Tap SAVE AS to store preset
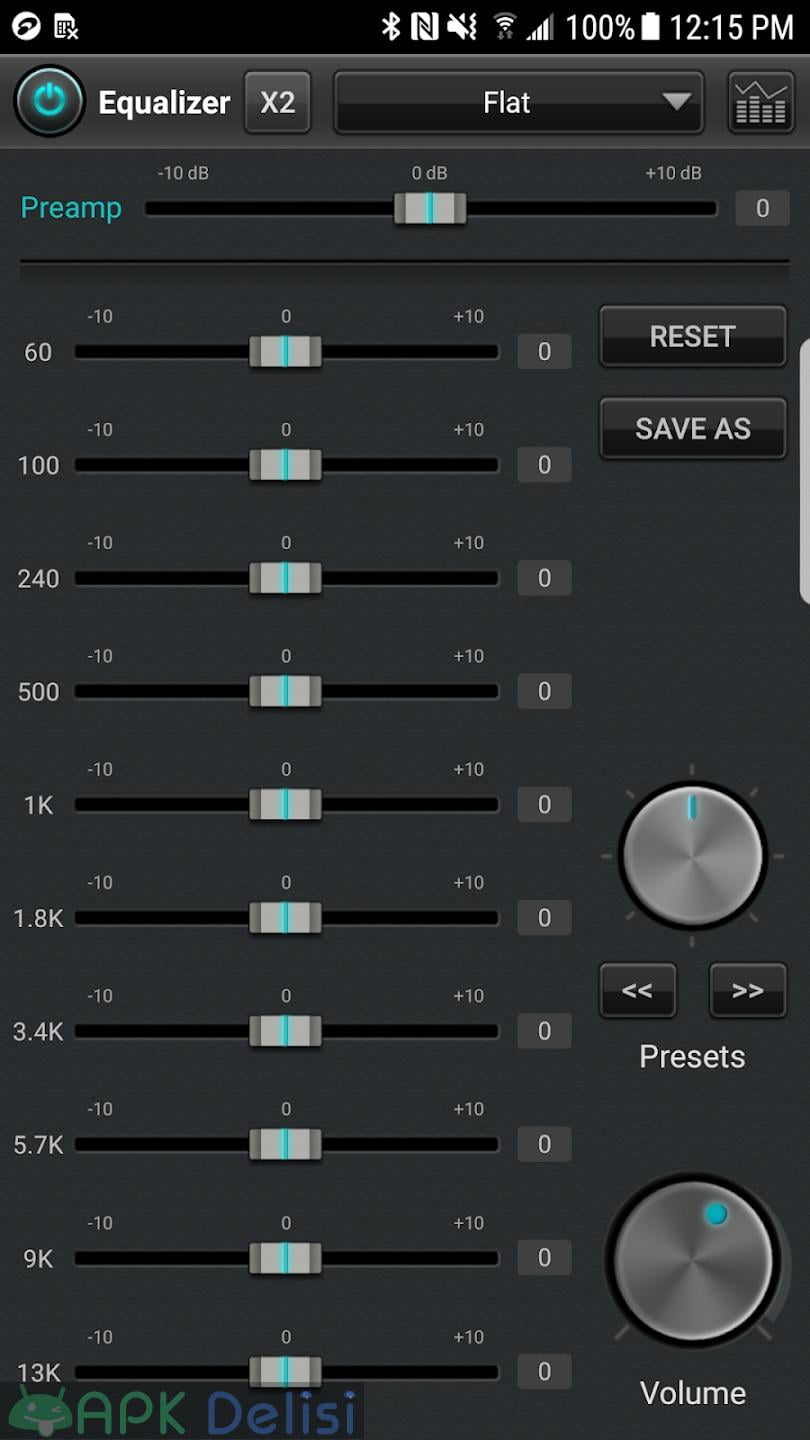 click(693, 428)
